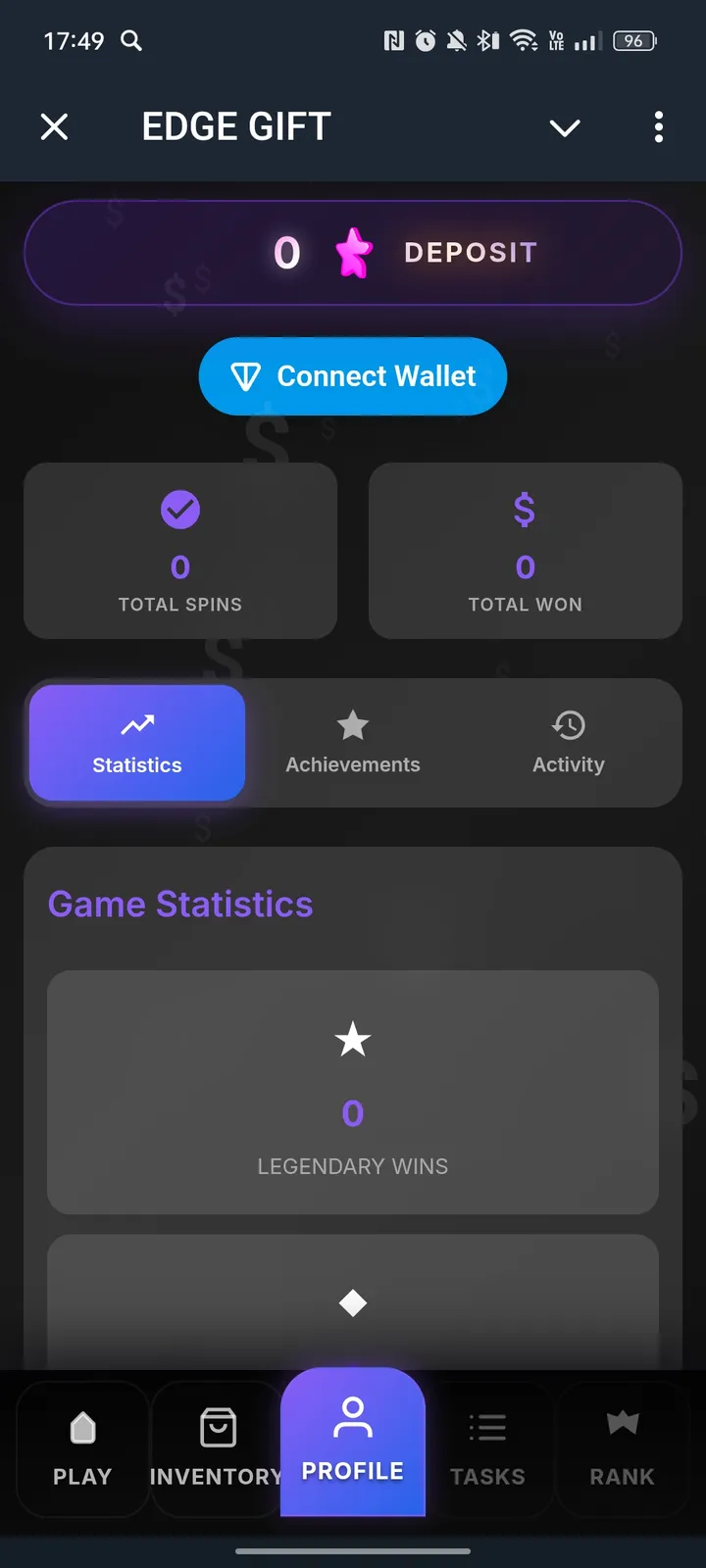Select the Statistics chart icon
Image resolution: width=706 pixels, height=1568 pixels.
[x=136, y=725]
